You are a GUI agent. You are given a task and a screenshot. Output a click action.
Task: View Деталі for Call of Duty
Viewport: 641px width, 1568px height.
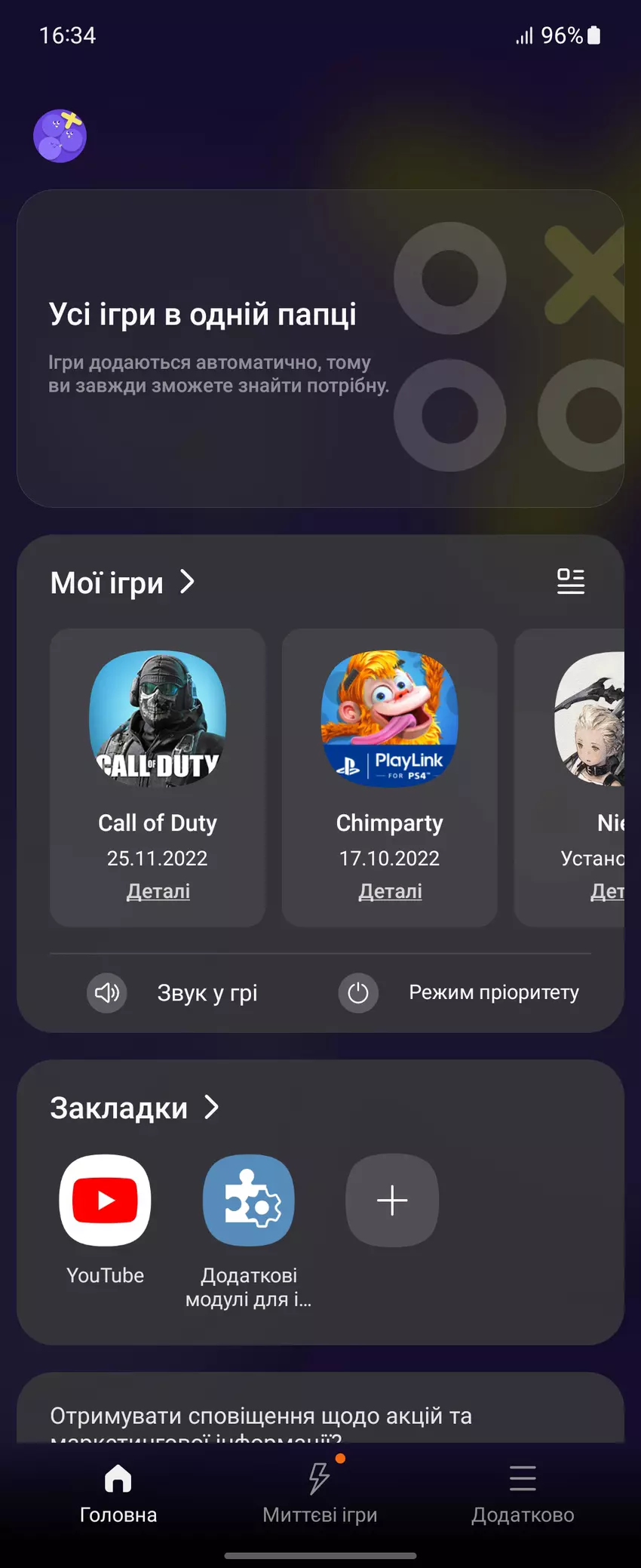point(158,891)
